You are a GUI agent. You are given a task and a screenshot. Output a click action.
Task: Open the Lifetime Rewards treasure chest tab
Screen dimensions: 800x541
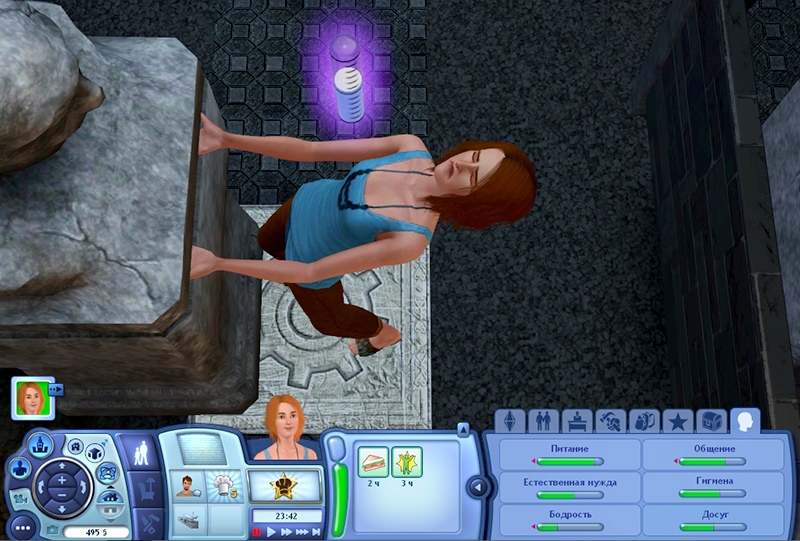click(x=709, y=421)
